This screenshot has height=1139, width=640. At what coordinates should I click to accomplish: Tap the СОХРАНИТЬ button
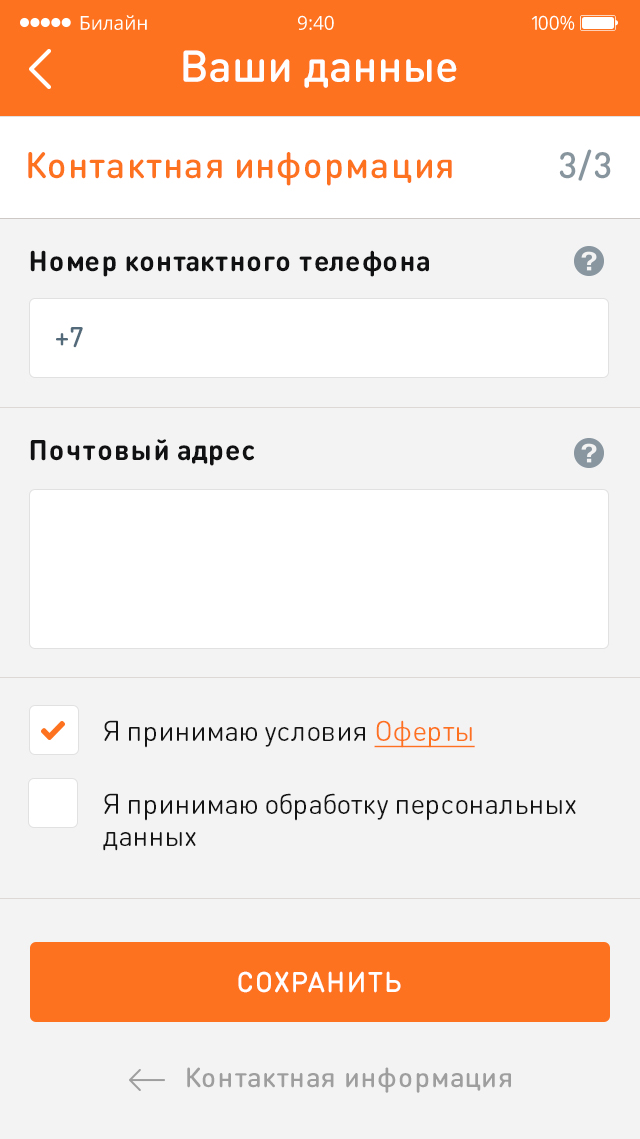[x=319, y=982]
